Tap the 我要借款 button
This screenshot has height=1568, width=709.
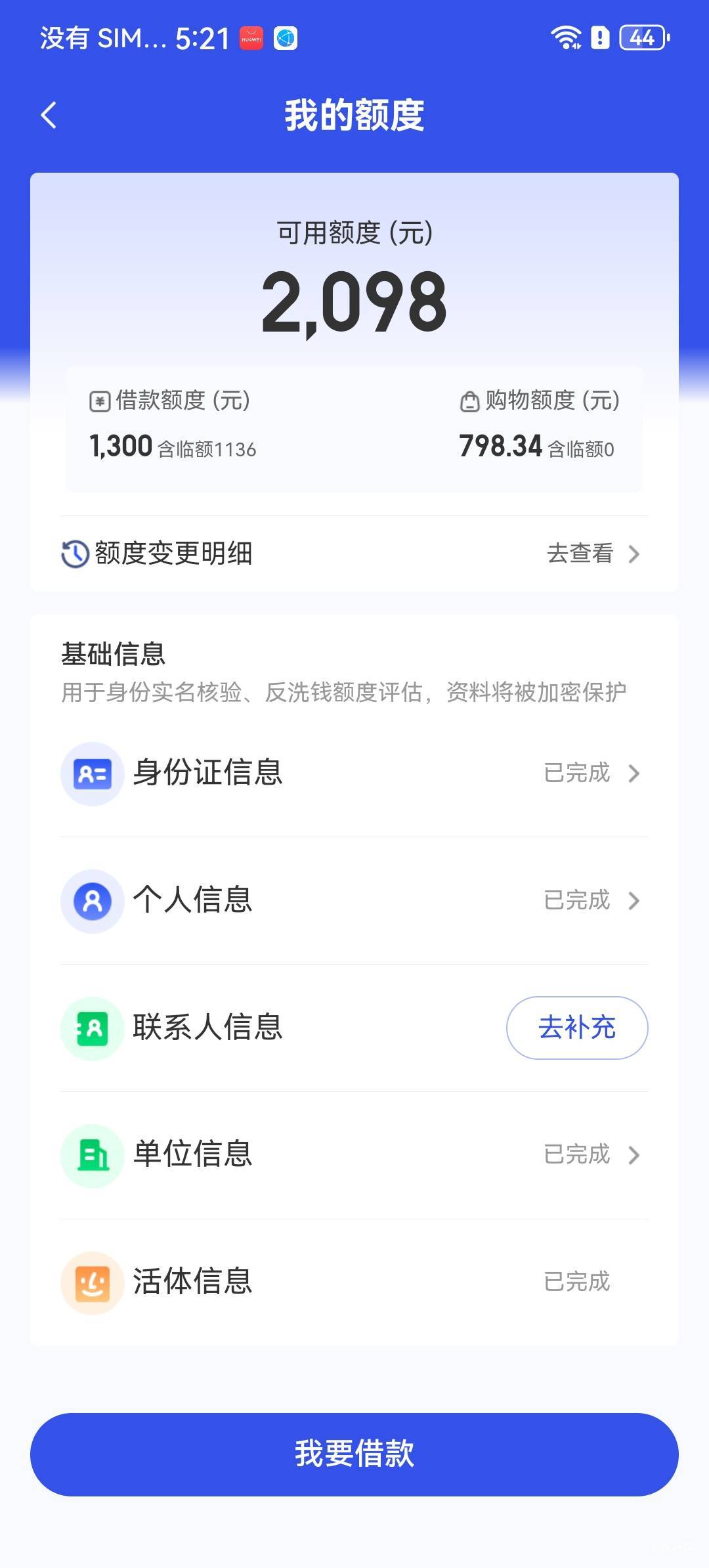click(354, 1454)
